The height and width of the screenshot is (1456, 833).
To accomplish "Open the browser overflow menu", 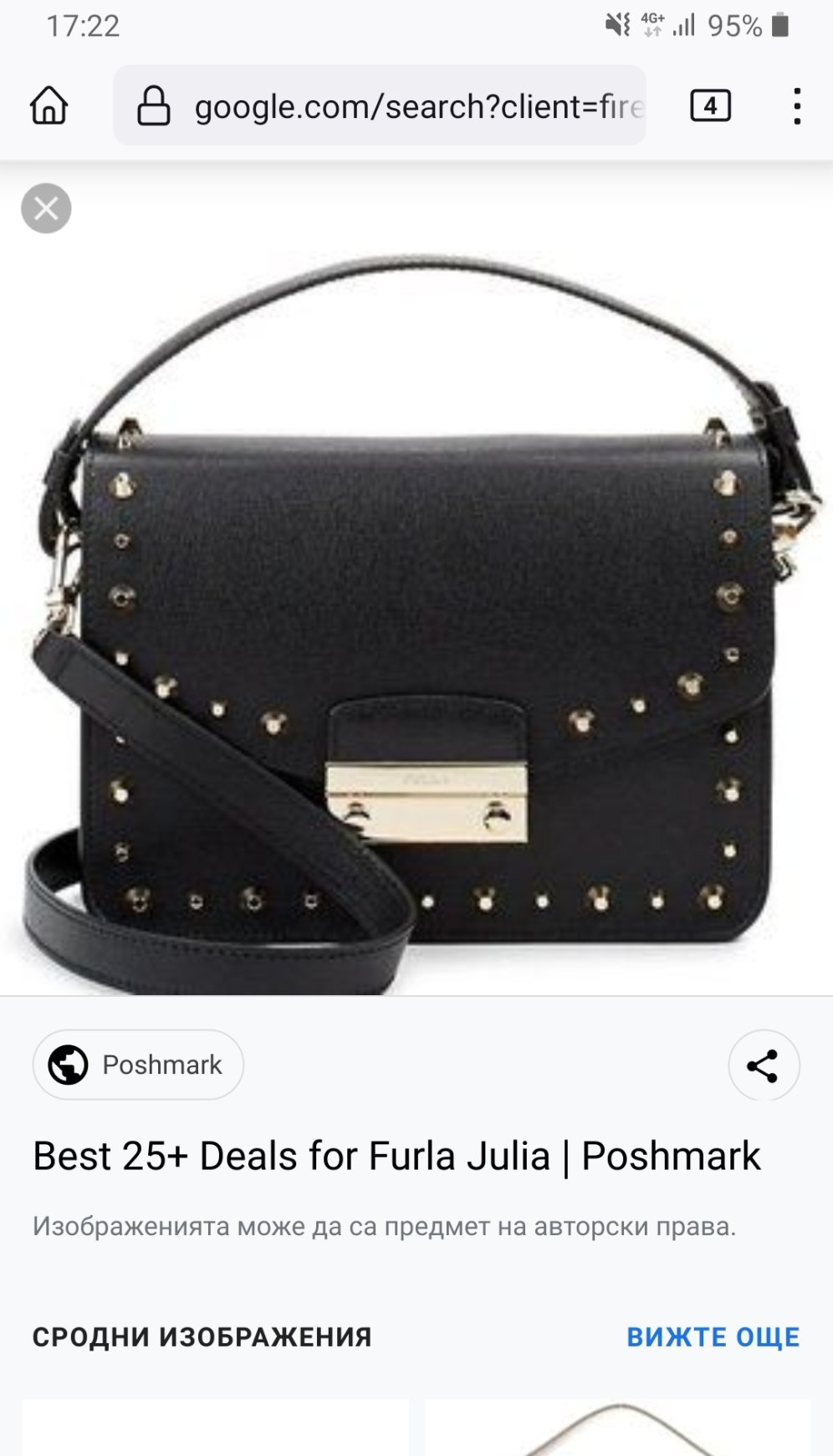I will 796,106.
